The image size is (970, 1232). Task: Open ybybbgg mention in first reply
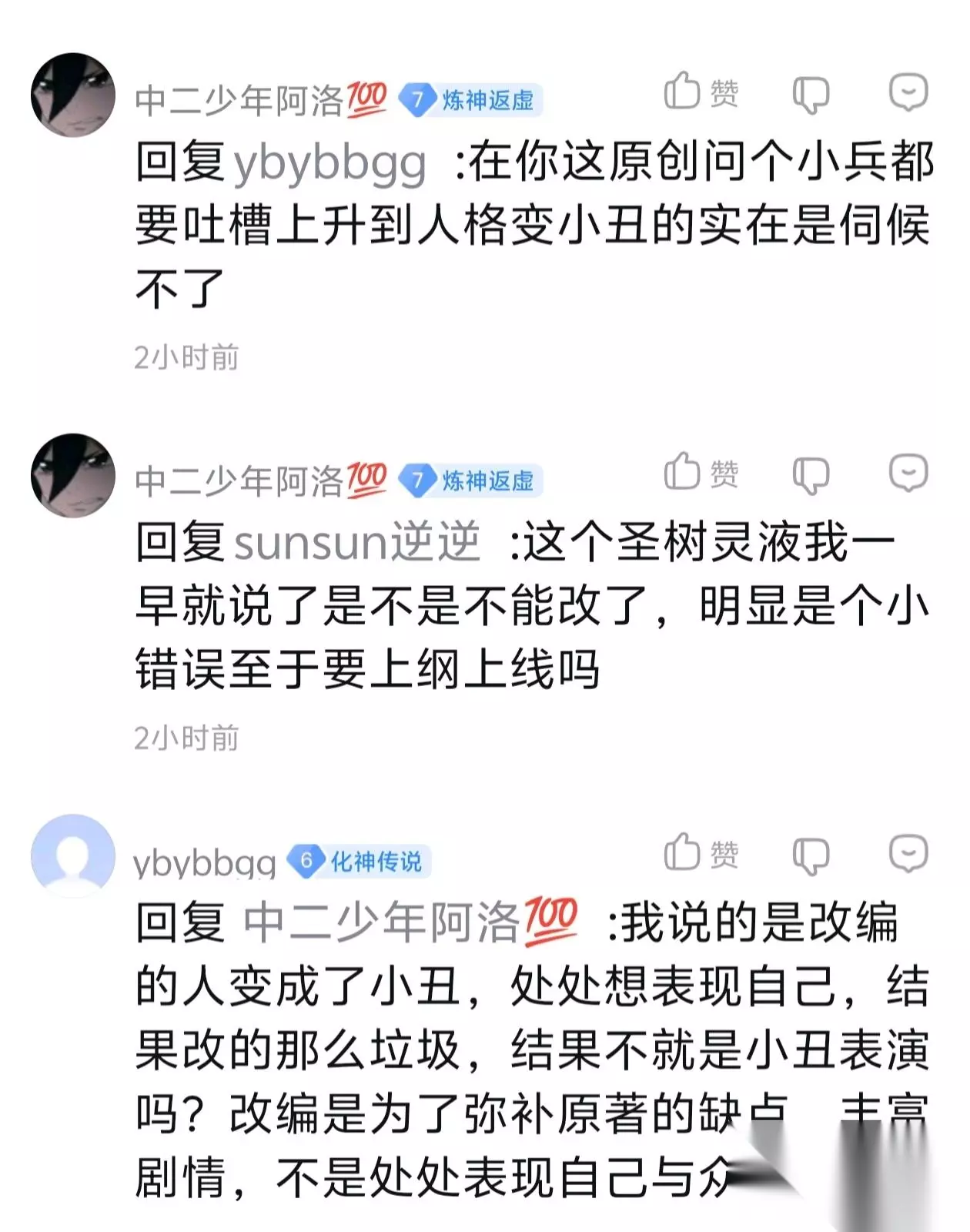329,164
